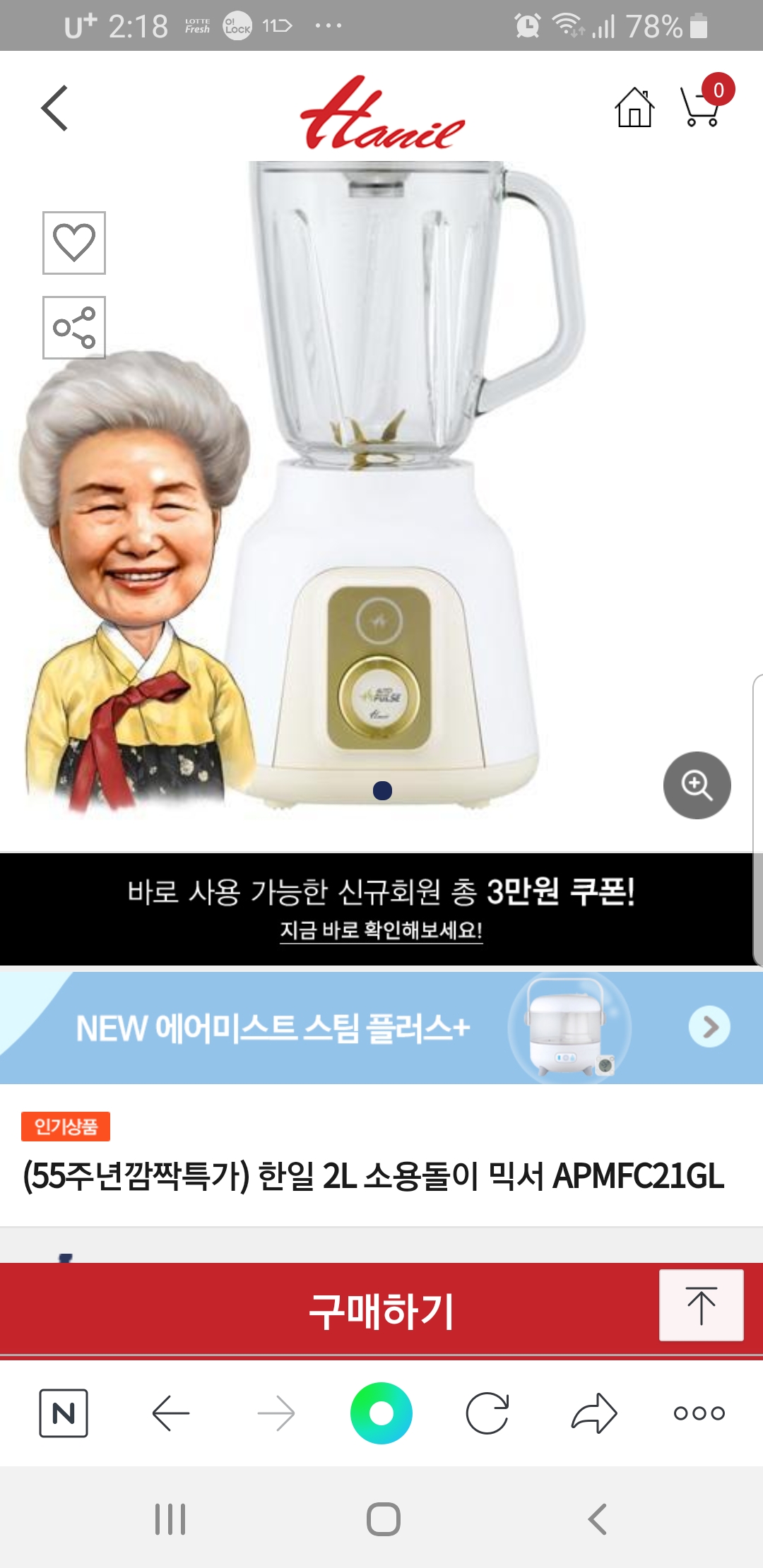Go back using the top-left arrow

pyautogui.click(x=54, y=108)
